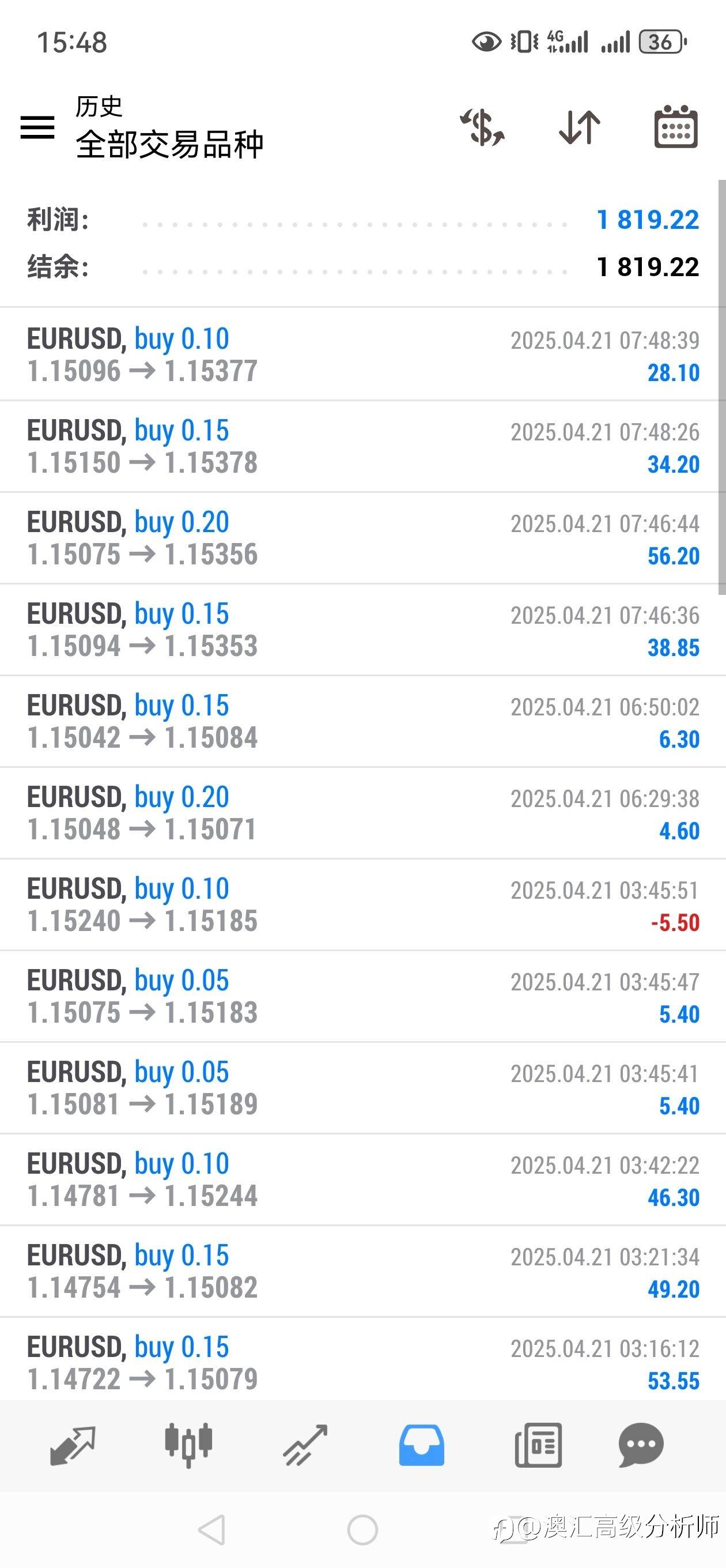The image size is (726, 1568).
Task: Go to home screen via system home button
Action: [362, 1529]
